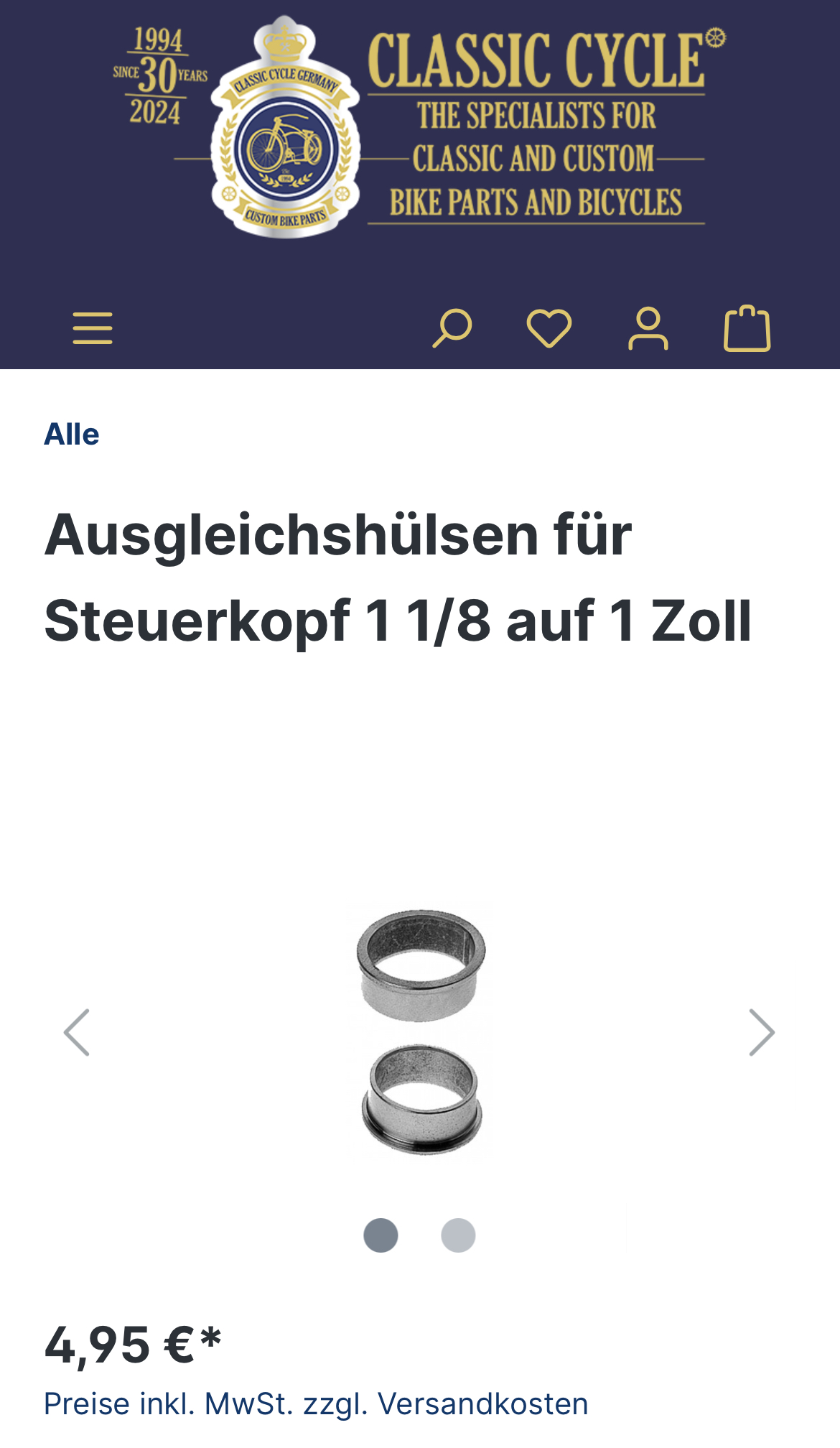The width and height of the screenshot is (840, 1448).
Task: Open the user account icon
Action: click(648, 328)
